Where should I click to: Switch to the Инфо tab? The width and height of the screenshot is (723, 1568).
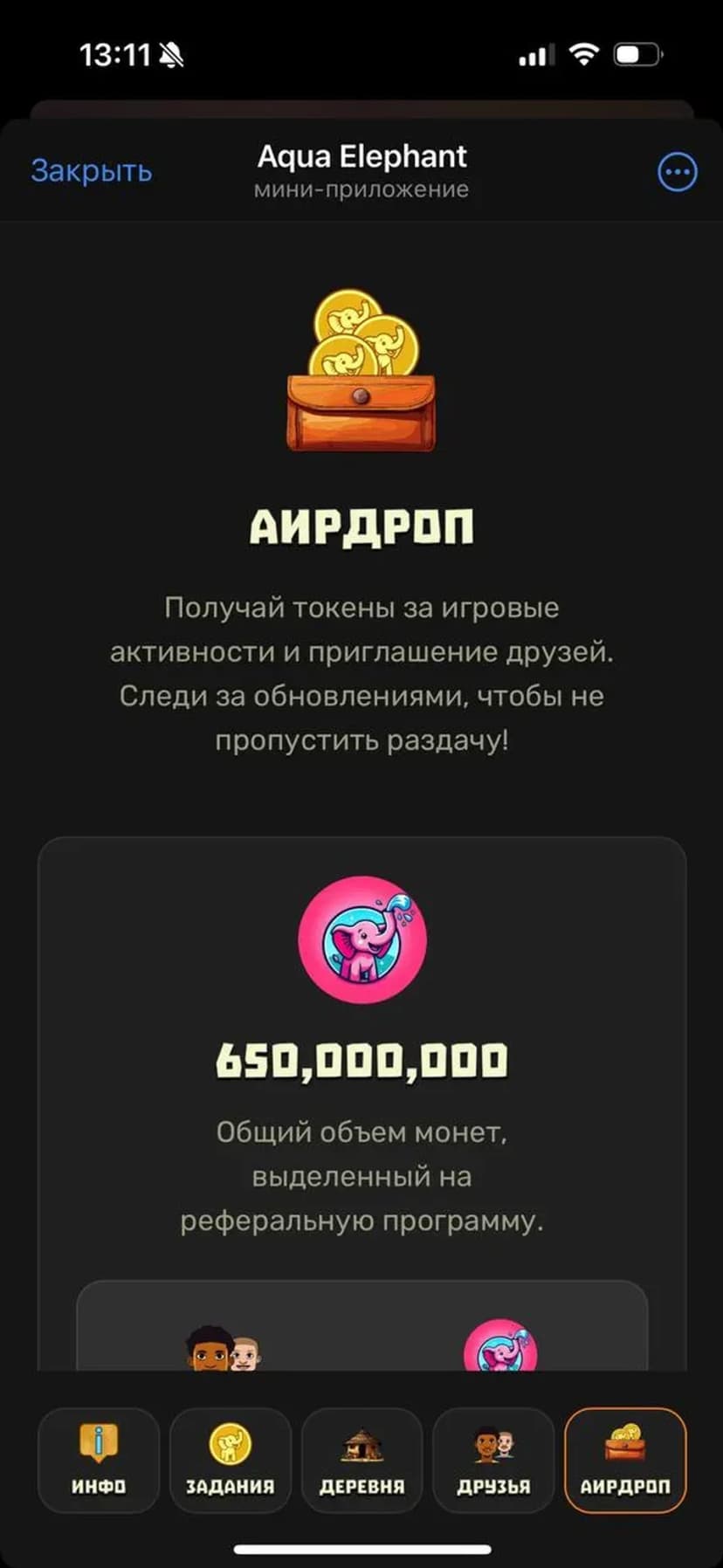(x=99, y=1460)
